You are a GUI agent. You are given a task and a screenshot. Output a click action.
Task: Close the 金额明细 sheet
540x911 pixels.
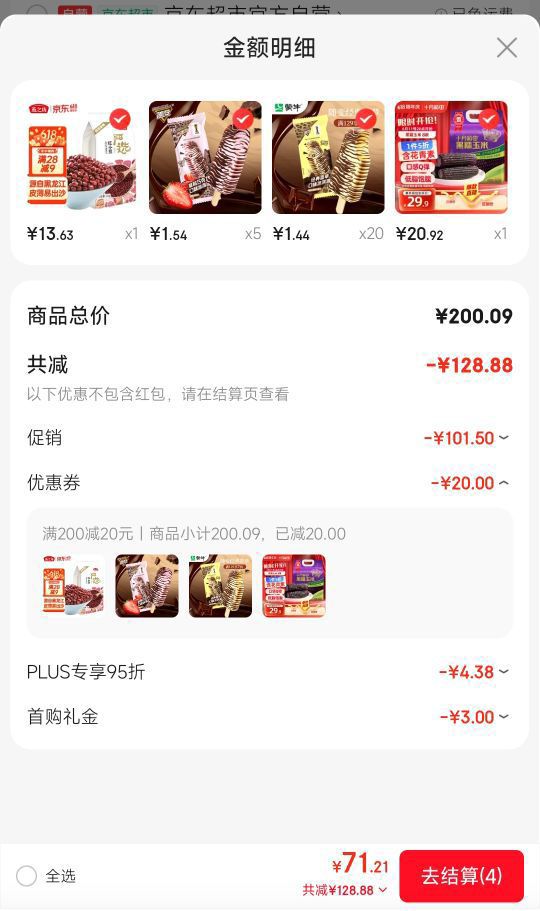tap(507, 48)
